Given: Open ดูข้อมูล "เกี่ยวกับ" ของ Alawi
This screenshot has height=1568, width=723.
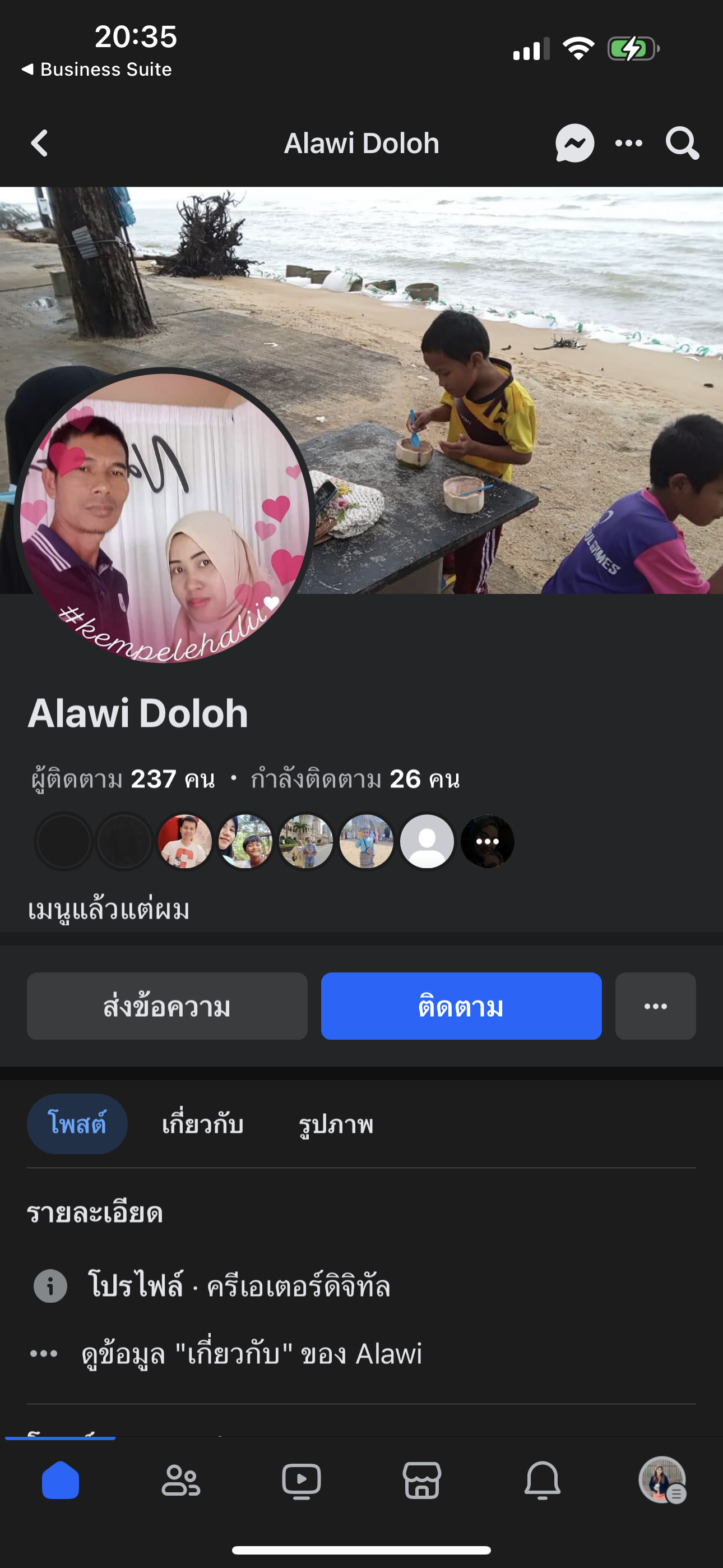Looking at the screenshot, I should (251, 1354).
